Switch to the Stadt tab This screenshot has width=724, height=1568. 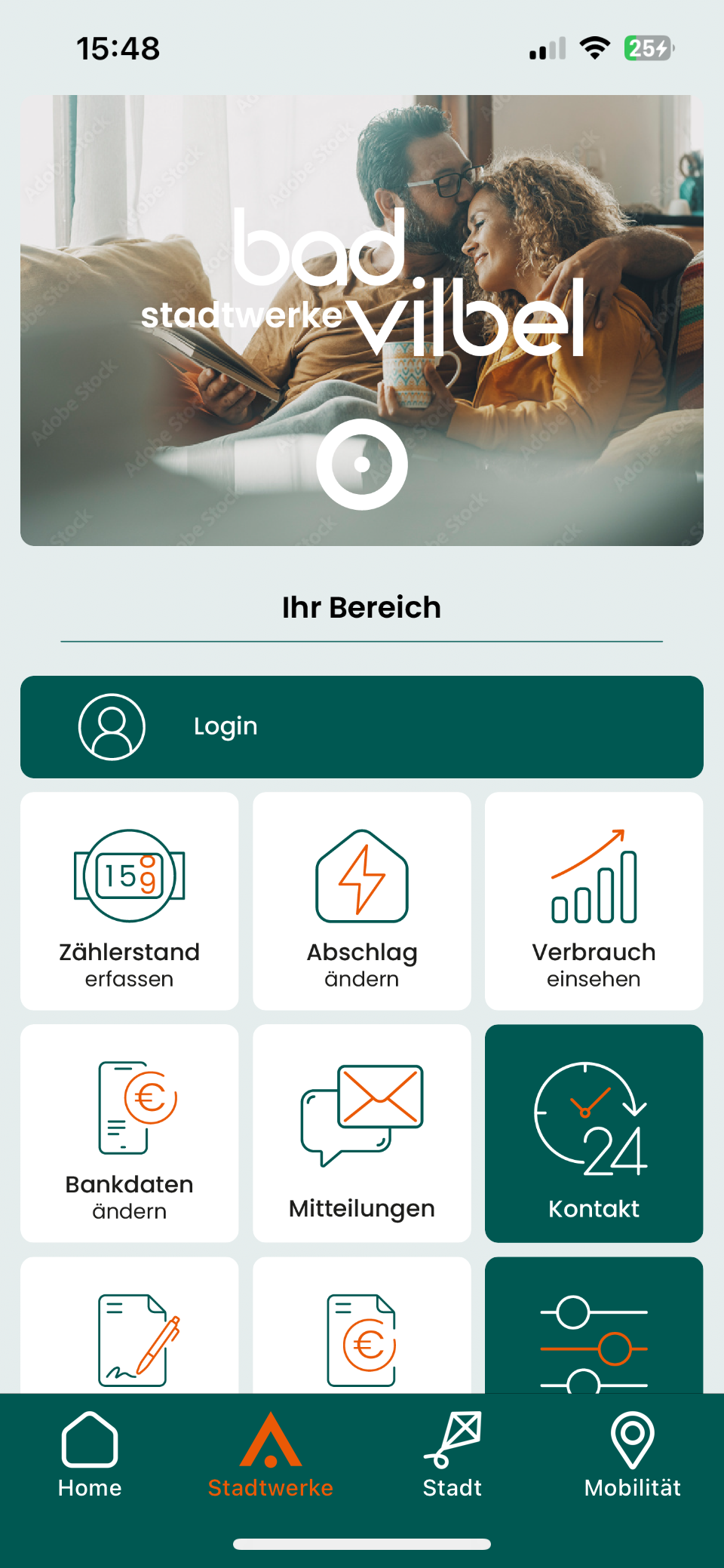coord(452,1456)
